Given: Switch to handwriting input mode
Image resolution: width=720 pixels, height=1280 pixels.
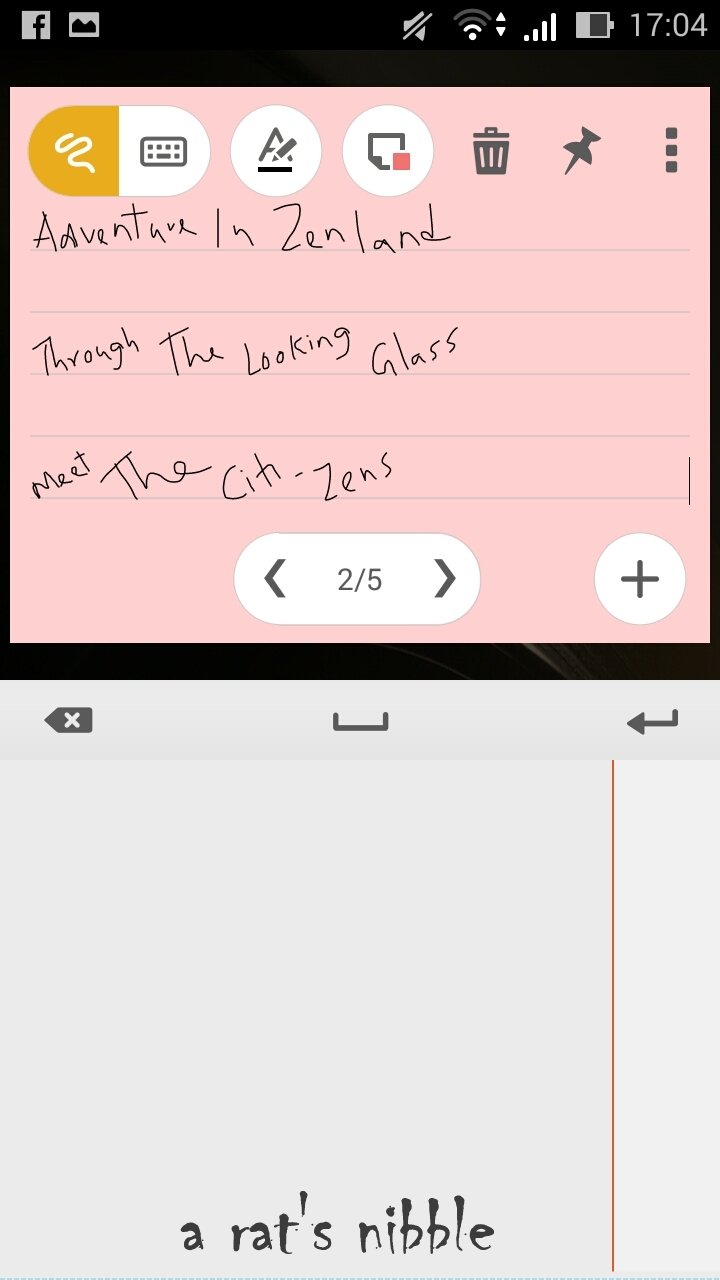Looking at the screenshot, I should 75,151.
